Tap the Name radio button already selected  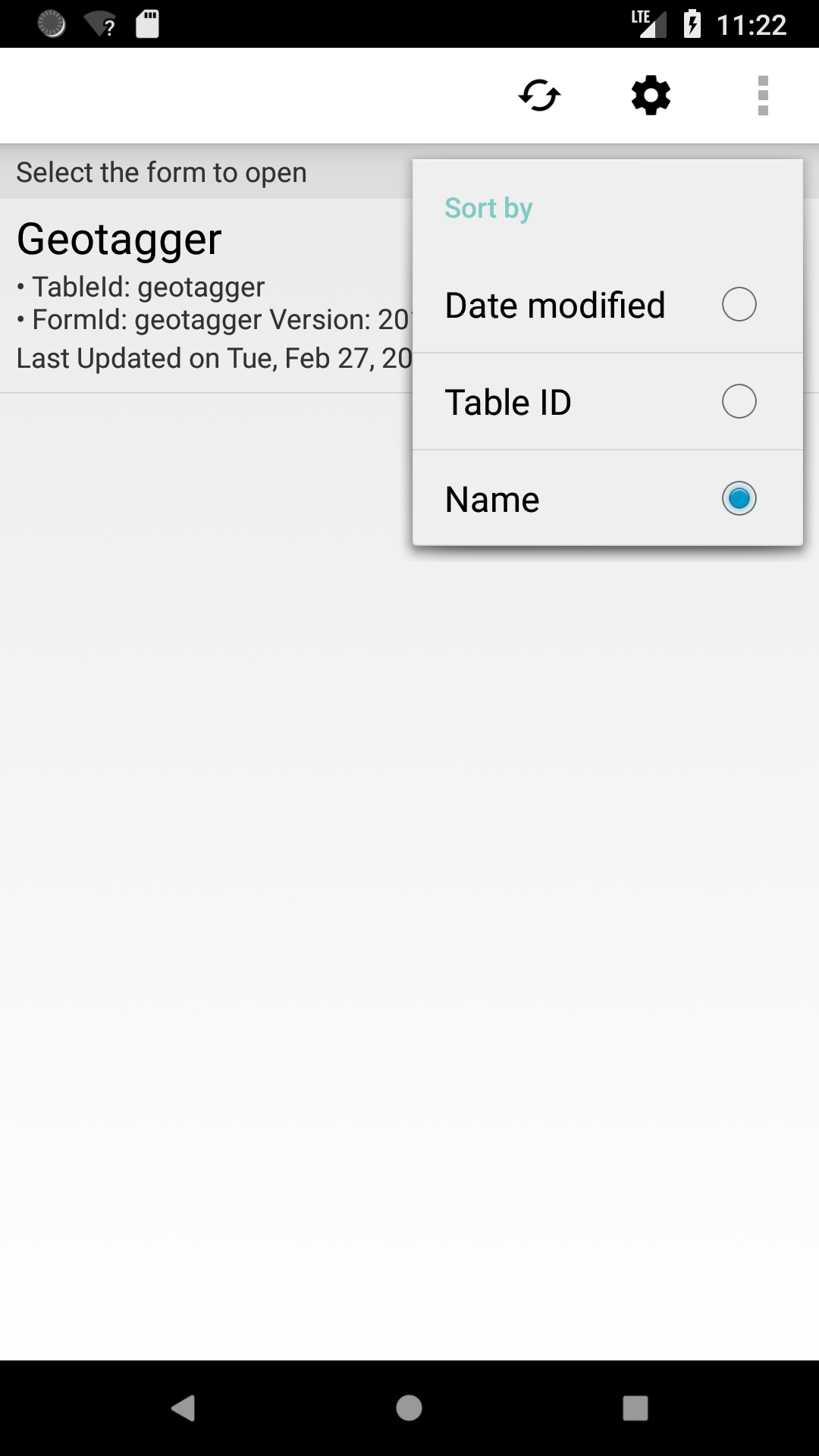click(739, 499)
